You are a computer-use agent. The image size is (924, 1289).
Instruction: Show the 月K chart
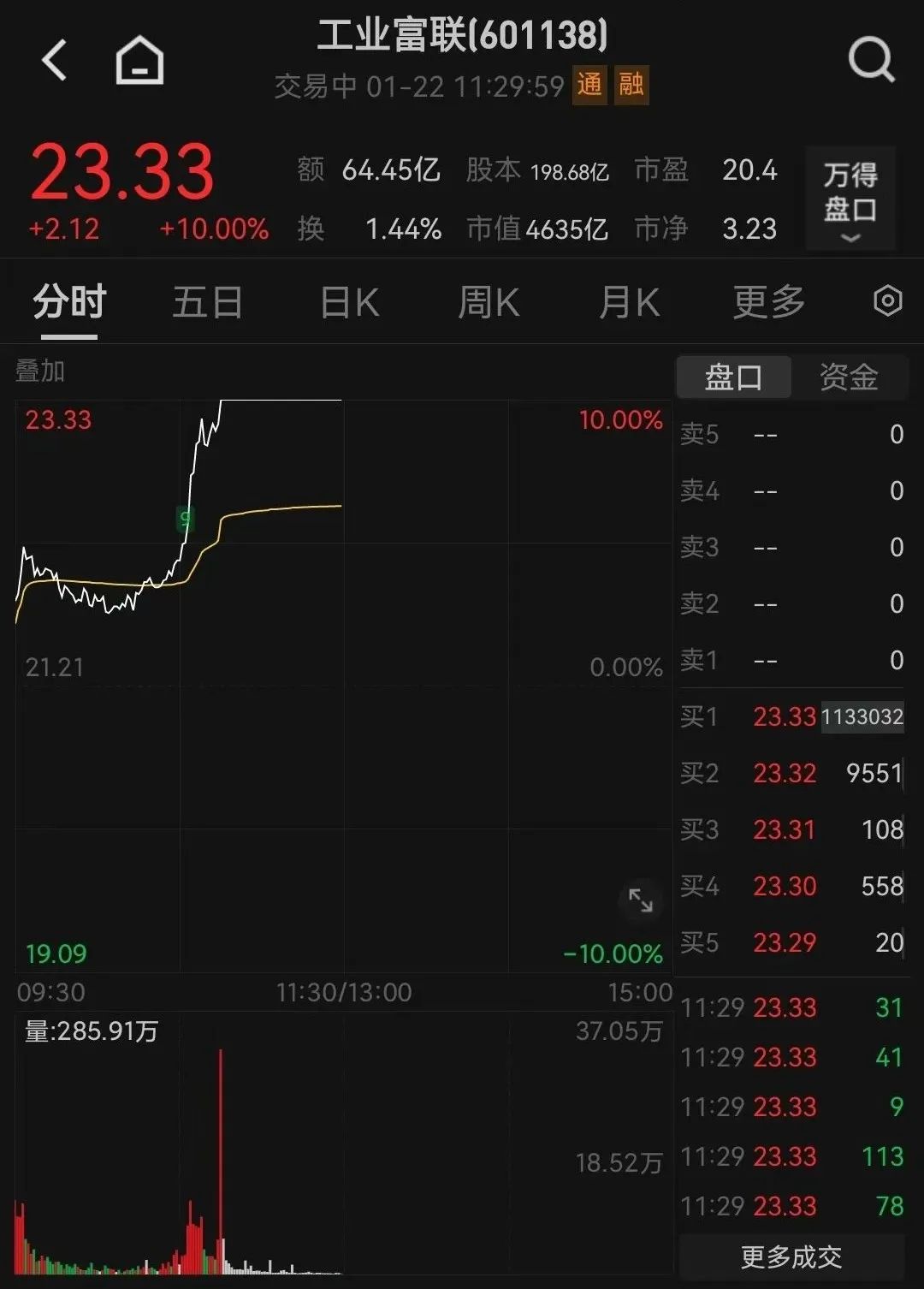pos(629,302)
